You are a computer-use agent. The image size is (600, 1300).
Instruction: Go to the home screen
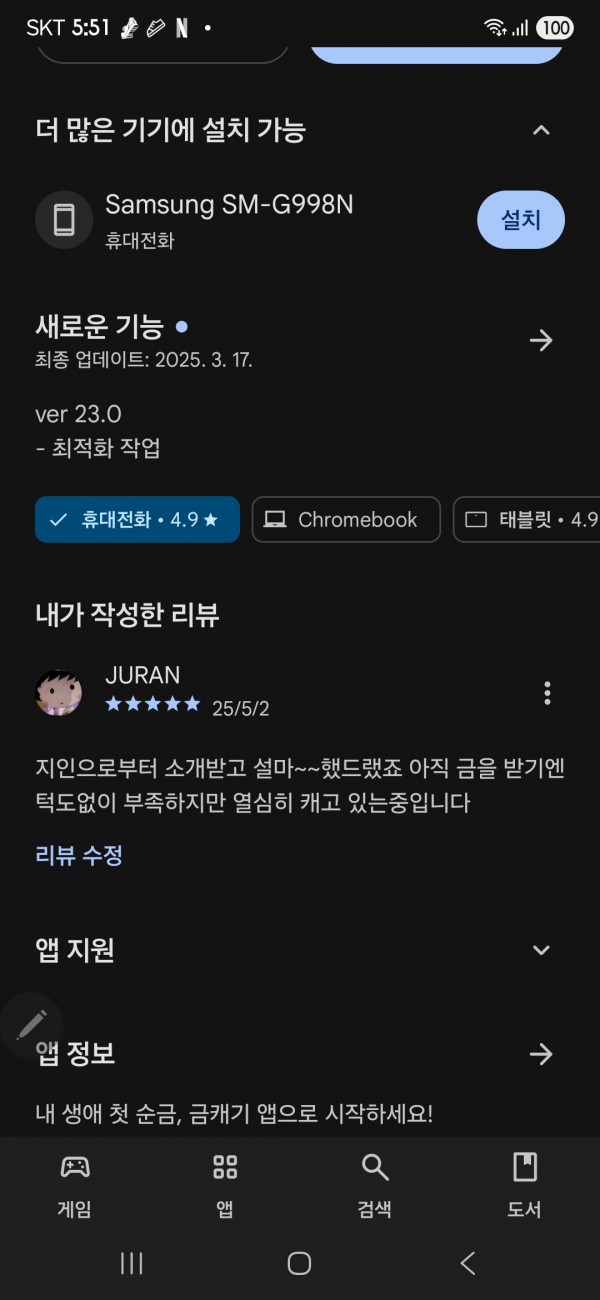pyautogui.click(x=299, y=1263)
